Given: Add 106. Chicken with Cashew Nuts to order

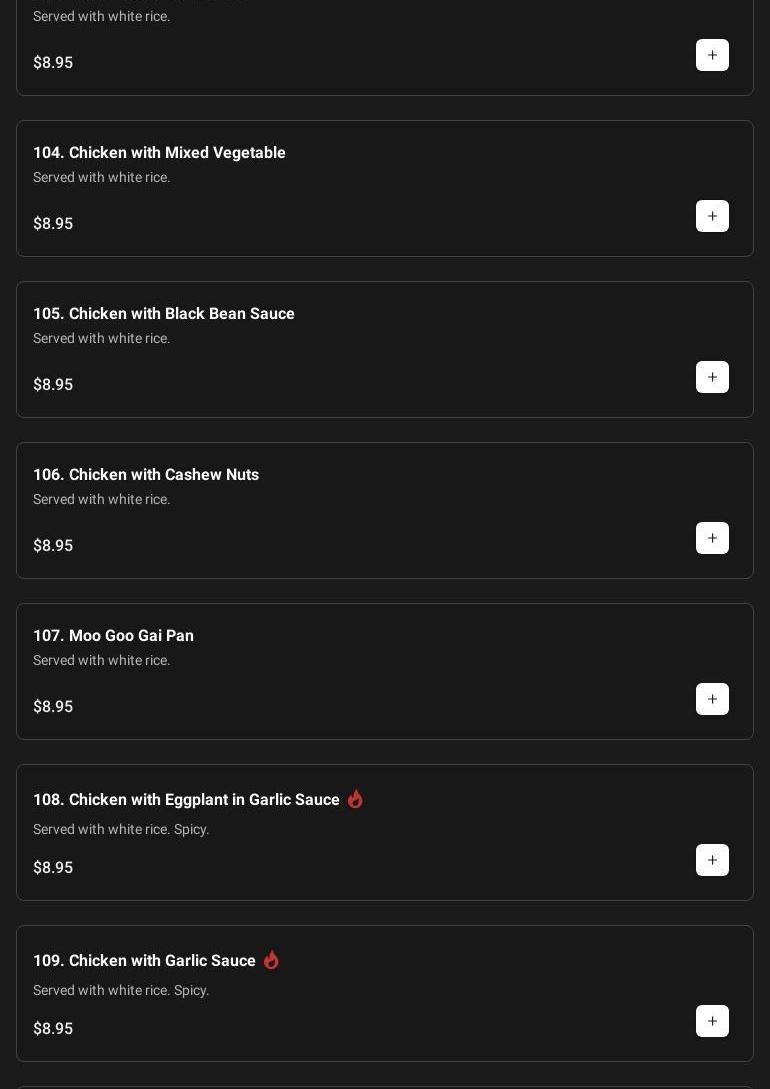Looking at the screenshot, I should click(712, 538).
